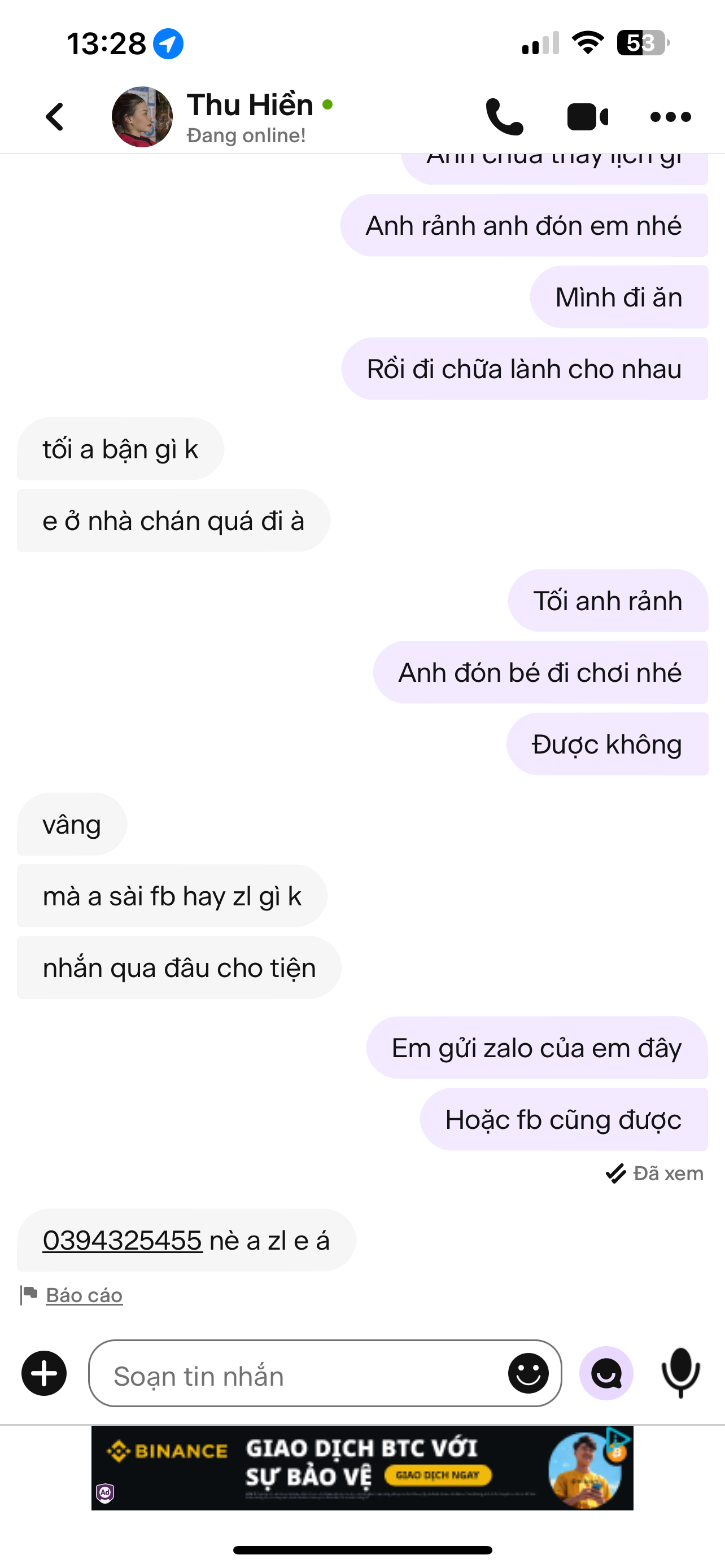Open Thu Hiền's profile picture
The height and width of the screenshot is (1568, 725).
142,117
